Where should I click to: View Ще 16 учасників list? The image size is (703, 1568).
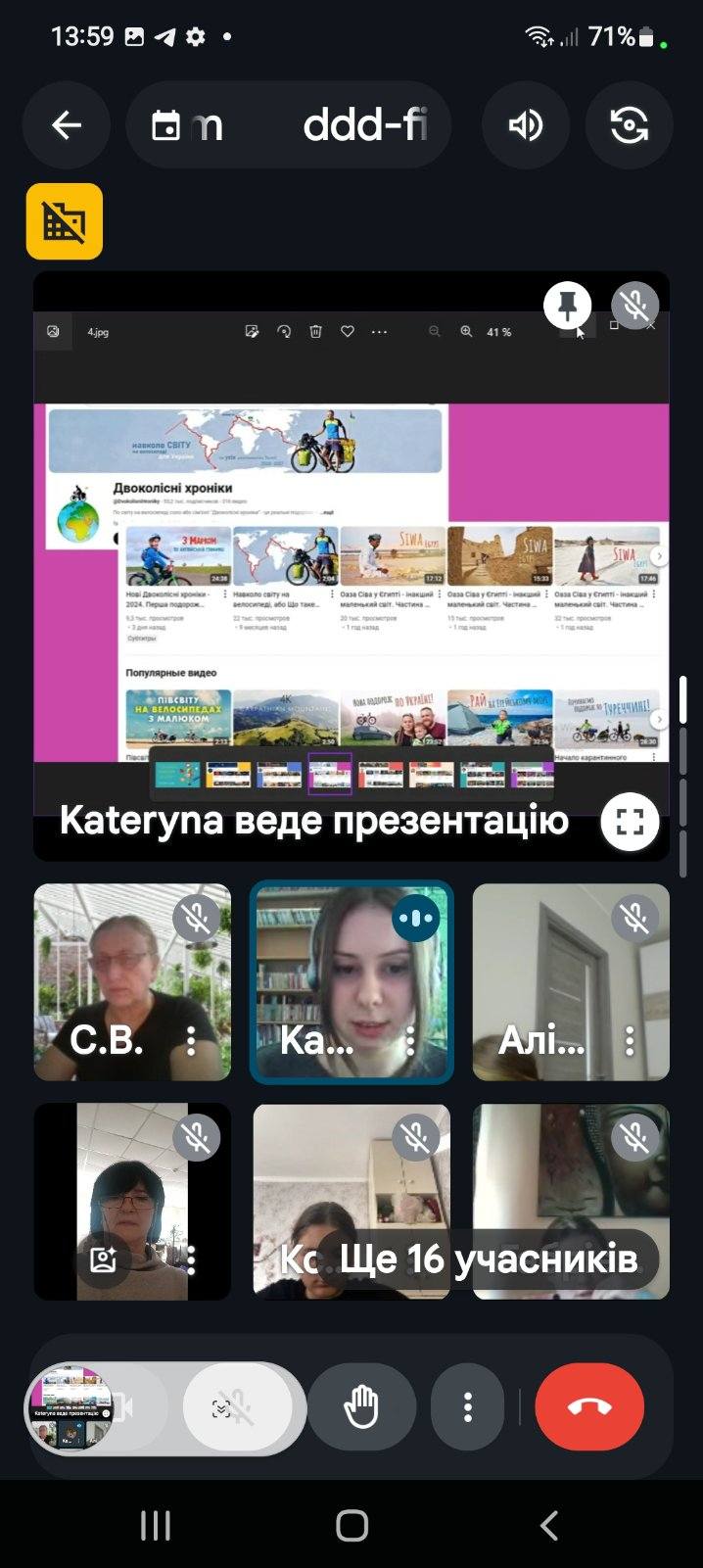(490, 1259)
